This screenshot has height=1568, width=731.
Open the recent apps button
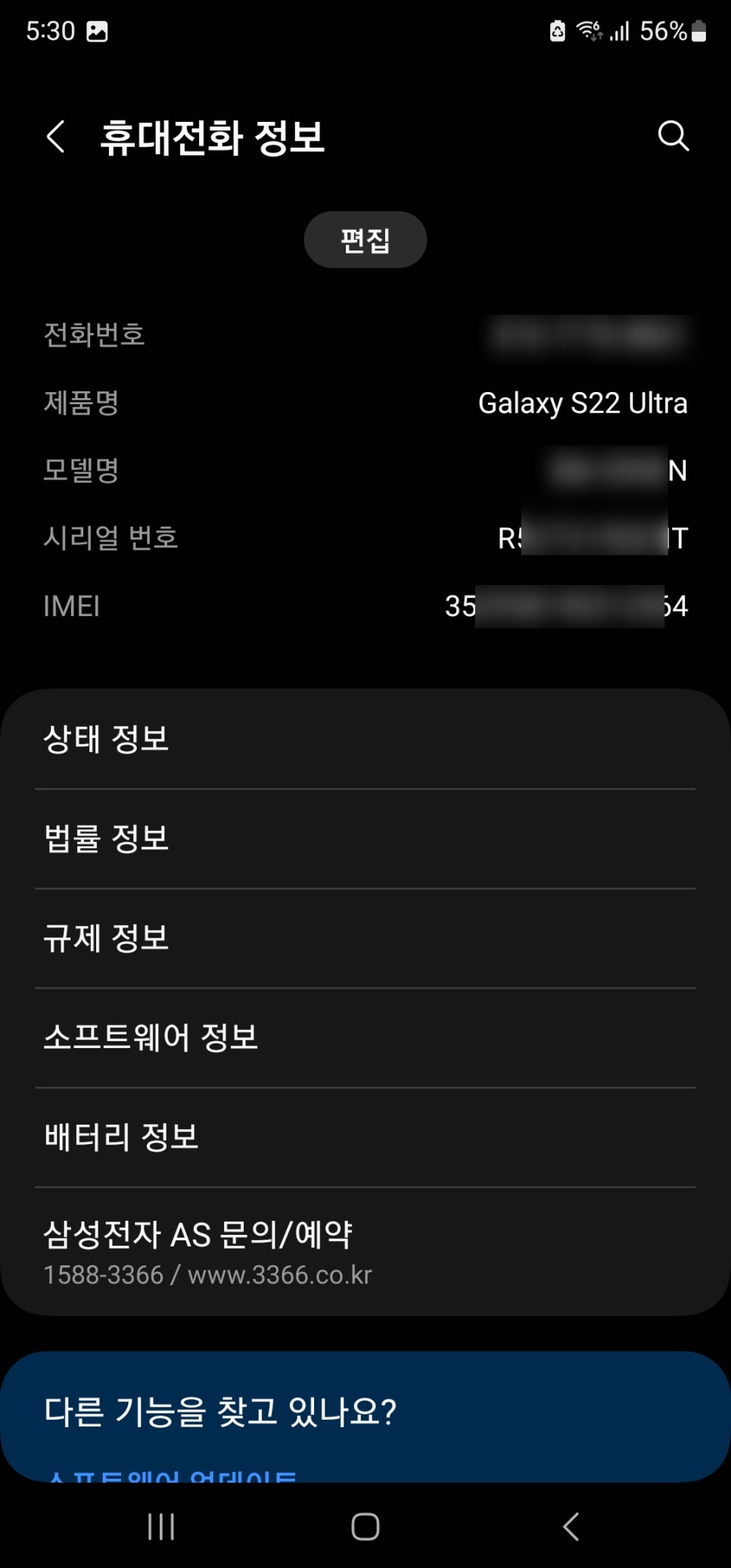[x=161, y=1526]
